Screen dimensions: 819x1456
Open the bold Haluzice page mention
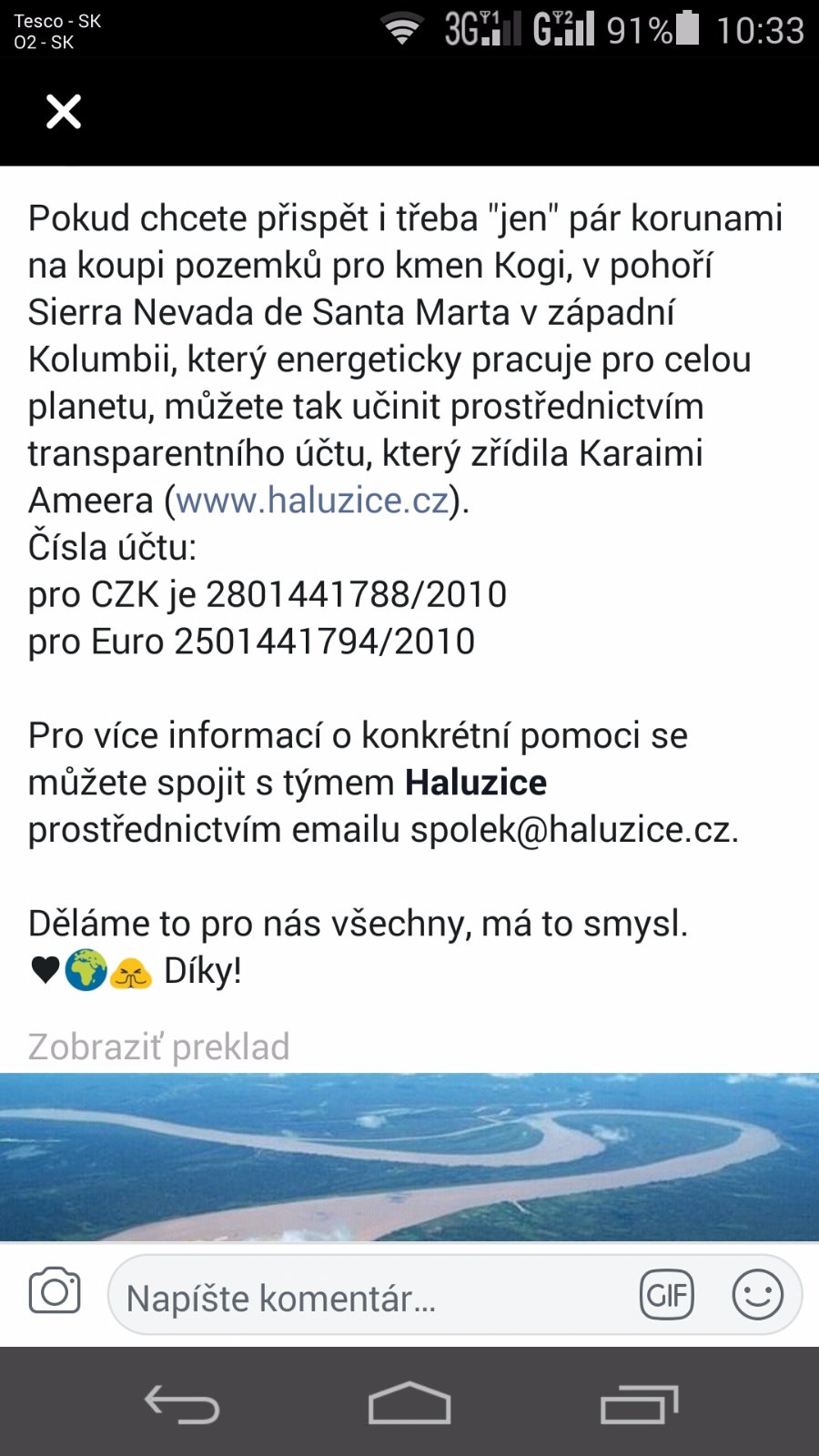[x=476, y=783]
